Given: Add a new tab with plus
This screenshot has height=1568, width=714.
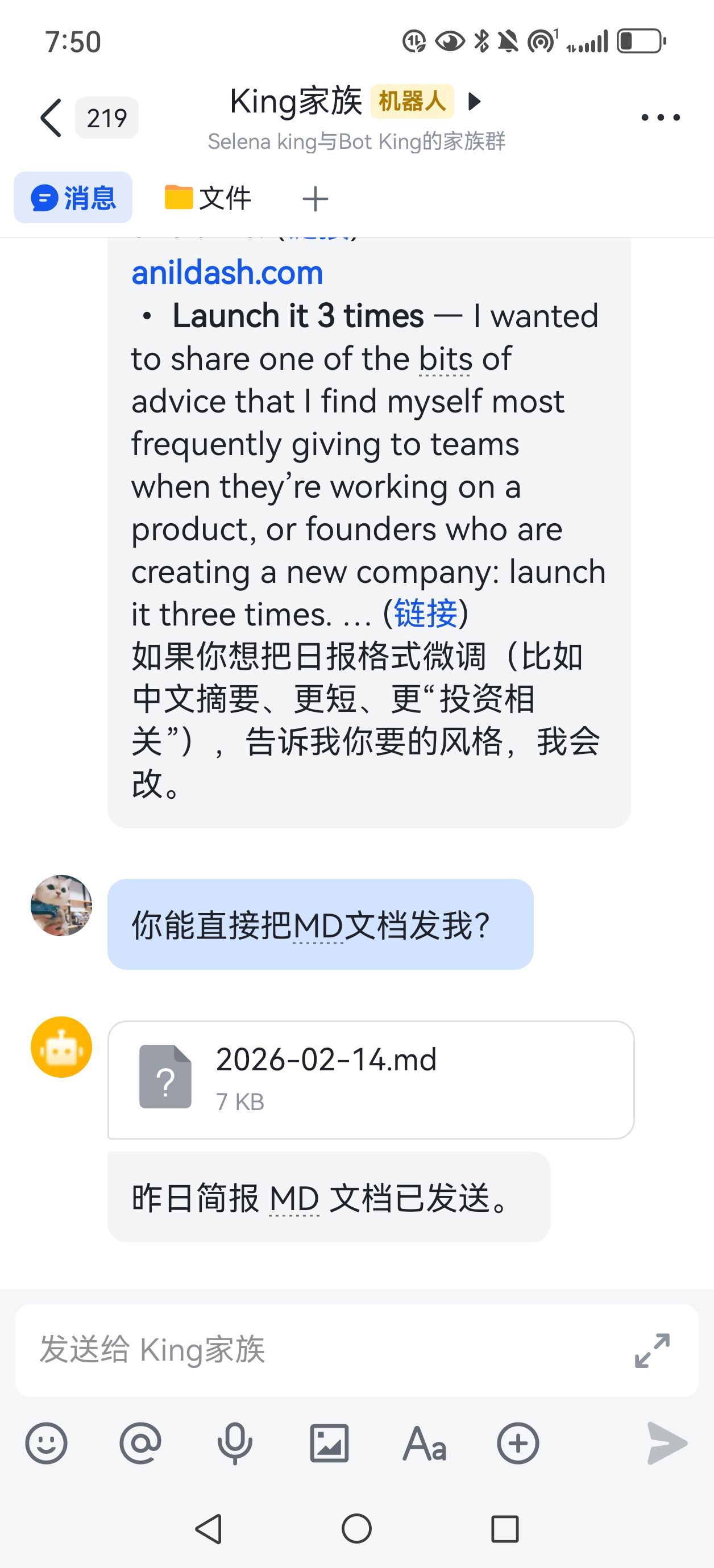Looking at the screenshot, I should click(315, 199).
